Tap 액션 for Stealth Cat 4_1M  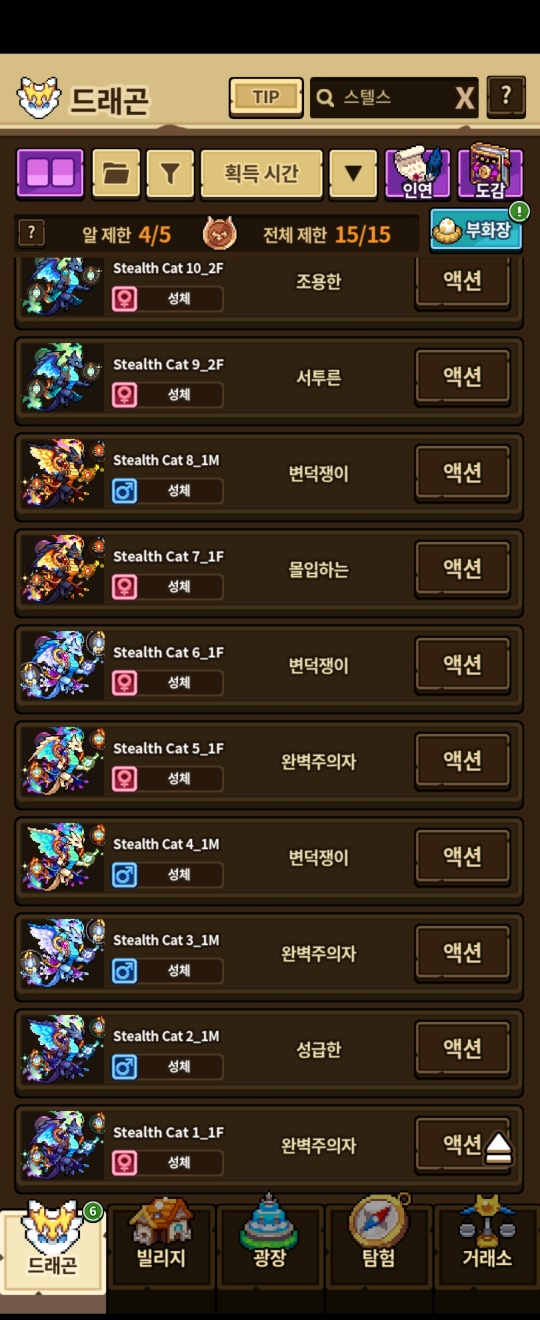[x=462, y=856]
